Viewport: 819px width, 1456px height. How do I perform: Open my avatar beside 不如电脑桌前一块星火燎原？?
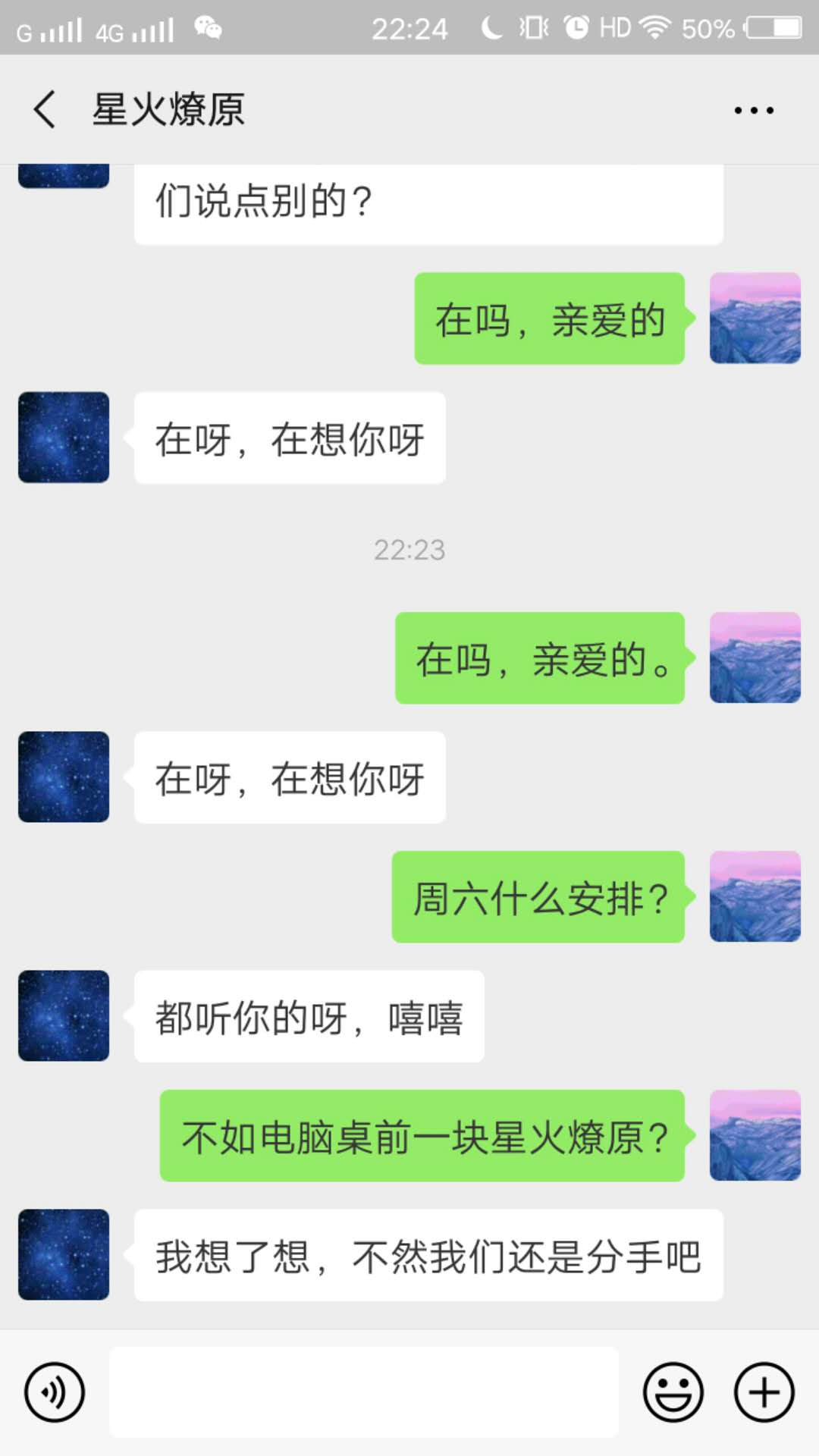[755, 1135]
